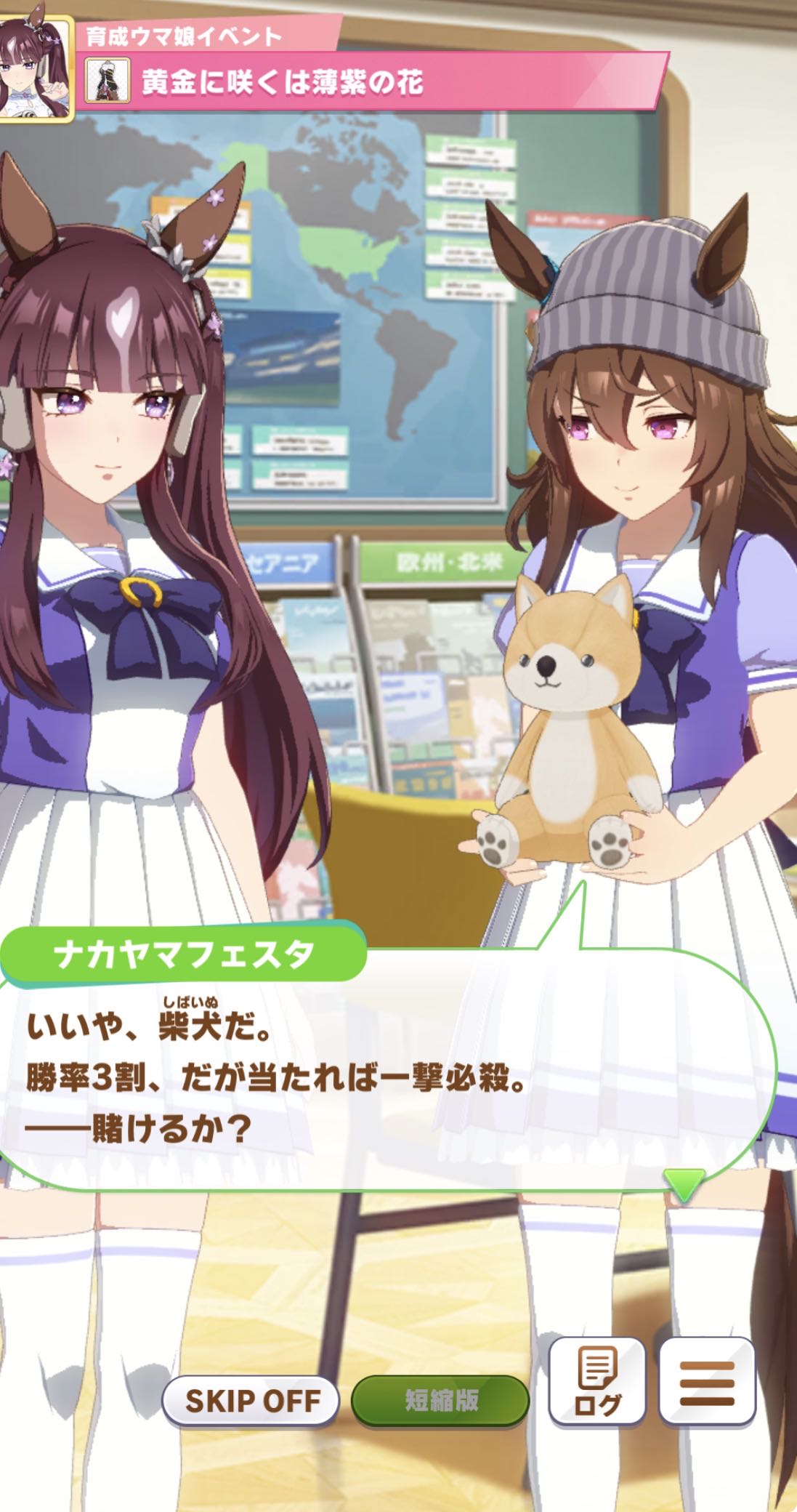Toggle the SKIP OFF button

(x=251, y=1399)
